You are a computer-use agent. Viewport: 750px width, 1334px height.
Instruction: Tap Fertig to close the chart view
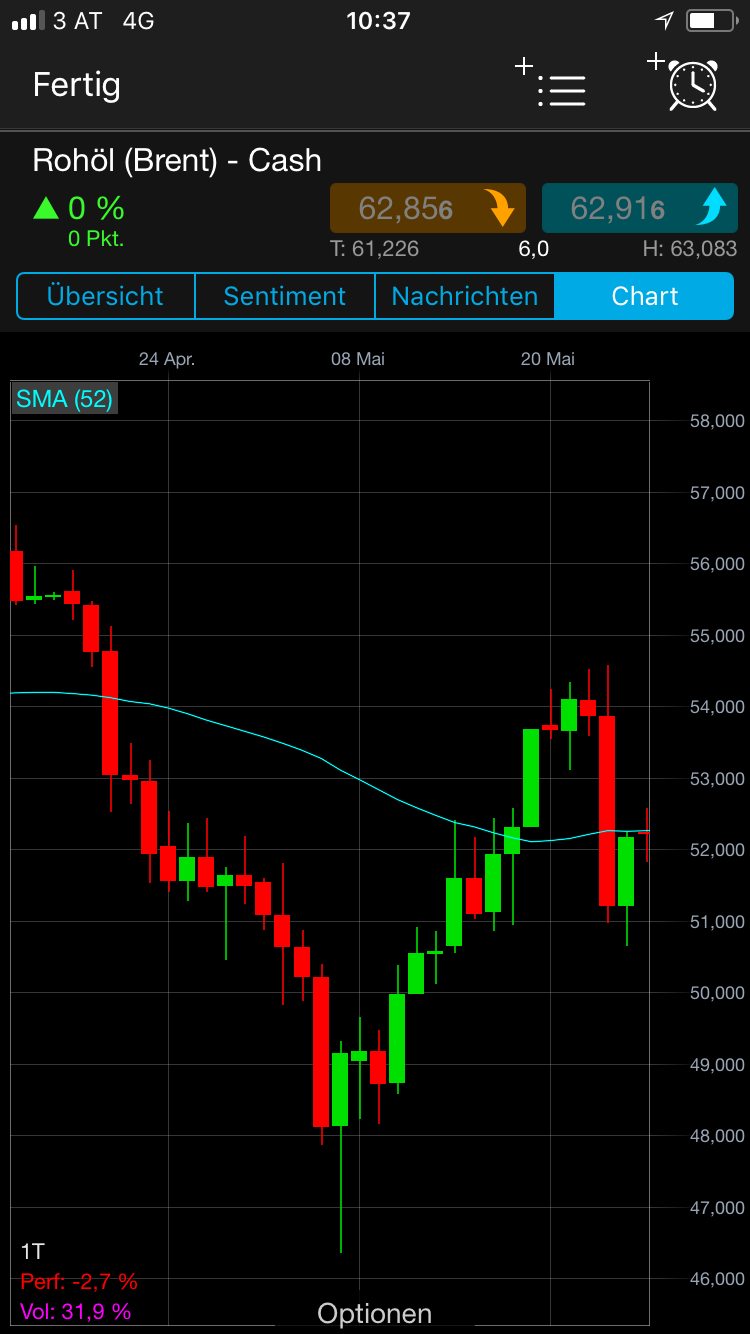click(x=76, y=86)
